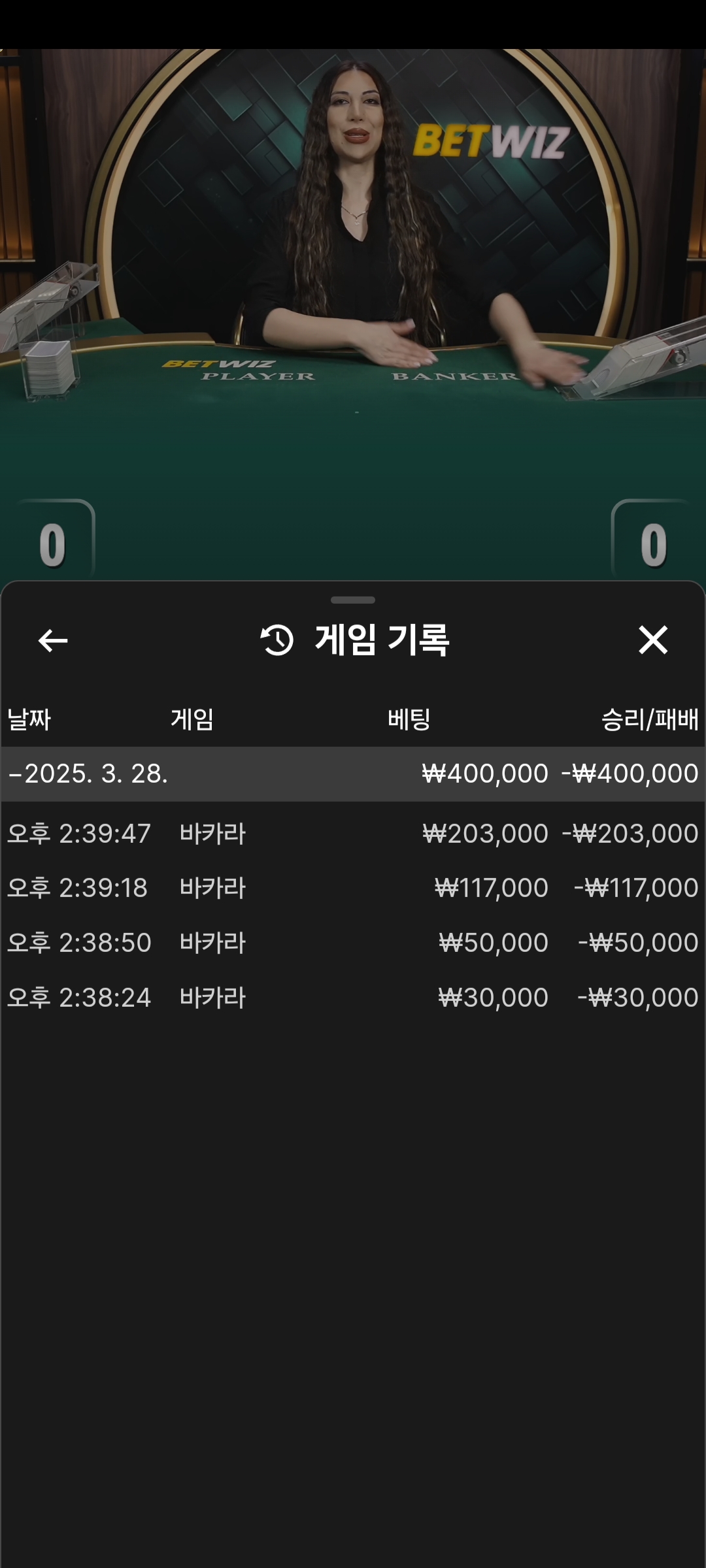Open the 오후 2:38:50 바카라 record
Image resolution: width=706 pixels, height=1568 pixels.
[x=353, y=943]
